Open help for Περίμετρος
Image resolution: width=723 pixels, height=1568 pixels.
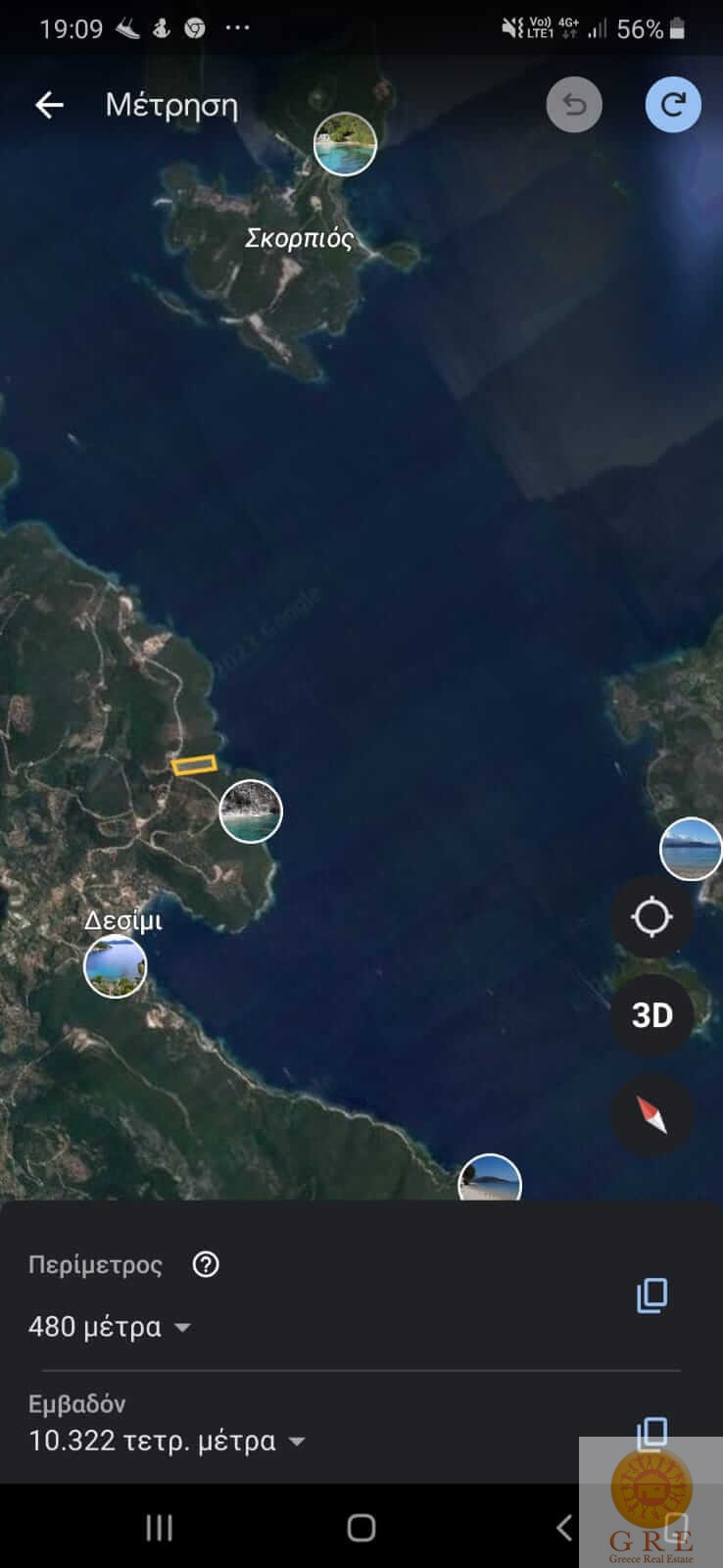tap(206, 1264)
